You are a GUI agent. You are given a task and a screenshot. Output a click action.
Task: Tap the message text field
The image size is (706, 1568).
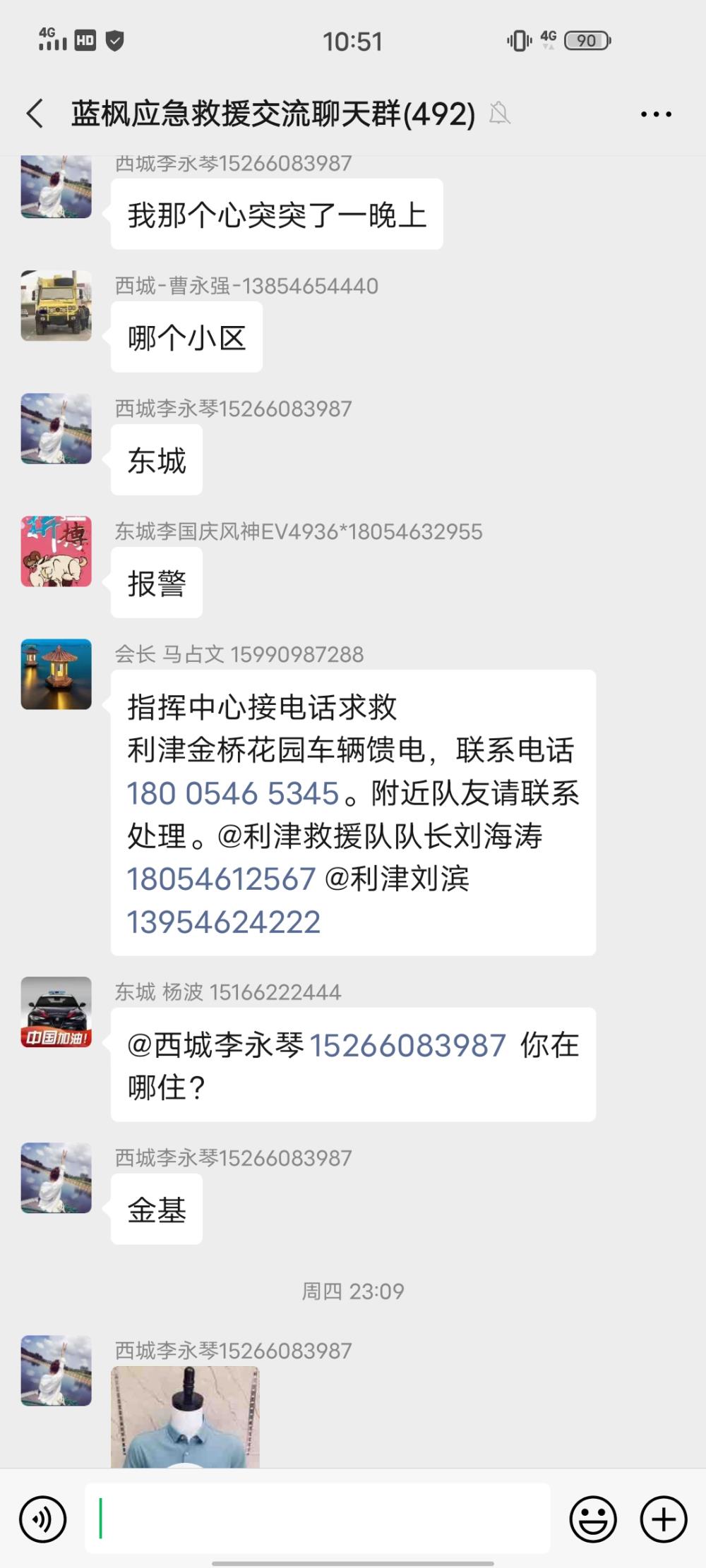pyautogui.click(x=318, y=1518)
